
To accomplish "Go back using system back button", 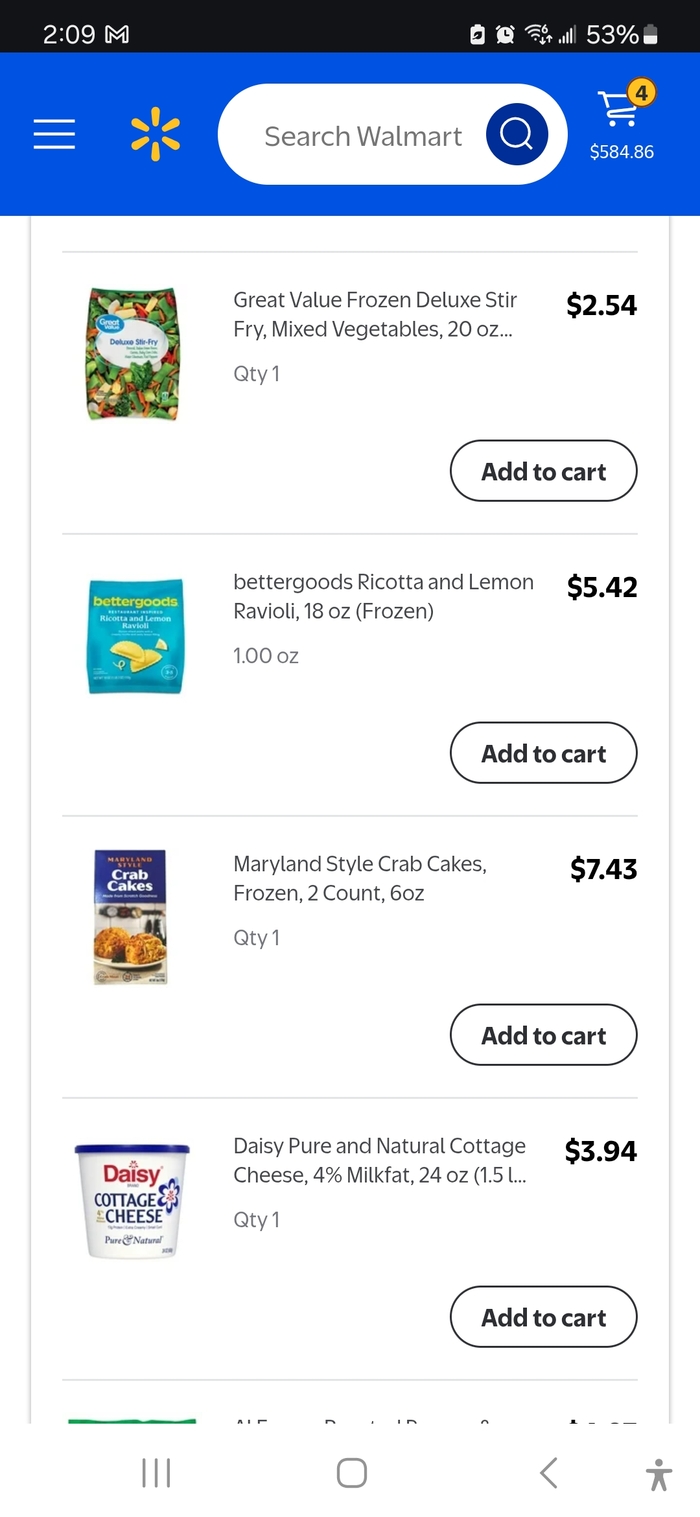I will tap(548, 1472).
